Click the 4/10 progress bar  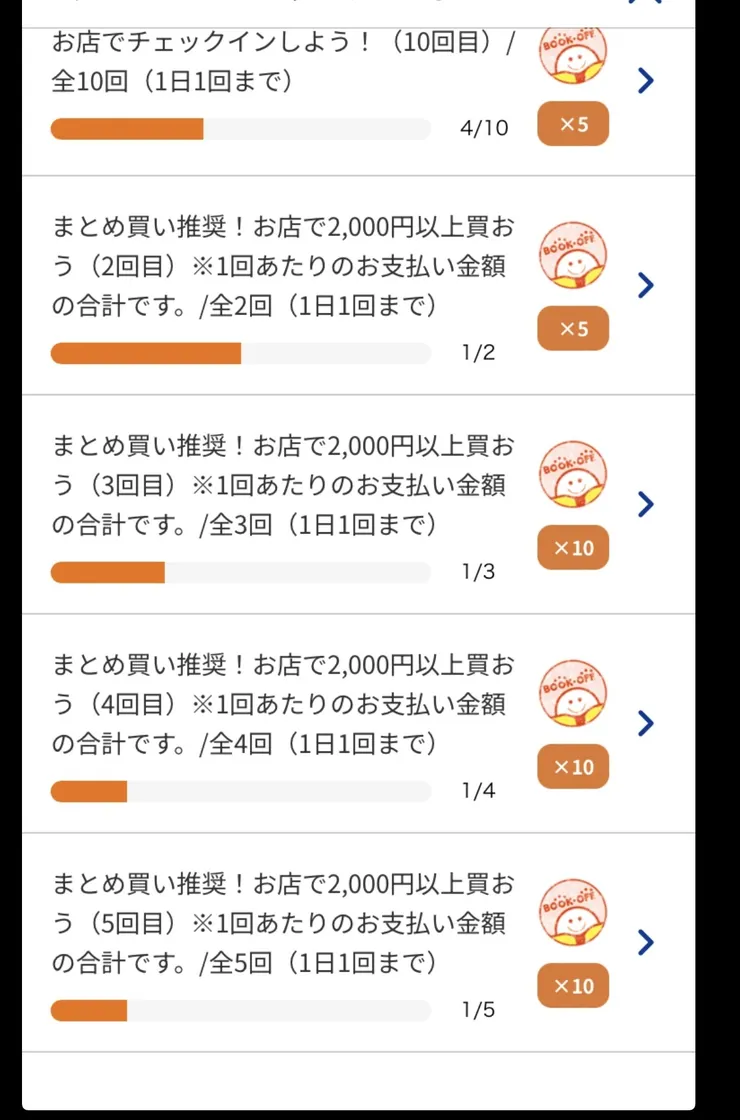click(x=240, y=128)
